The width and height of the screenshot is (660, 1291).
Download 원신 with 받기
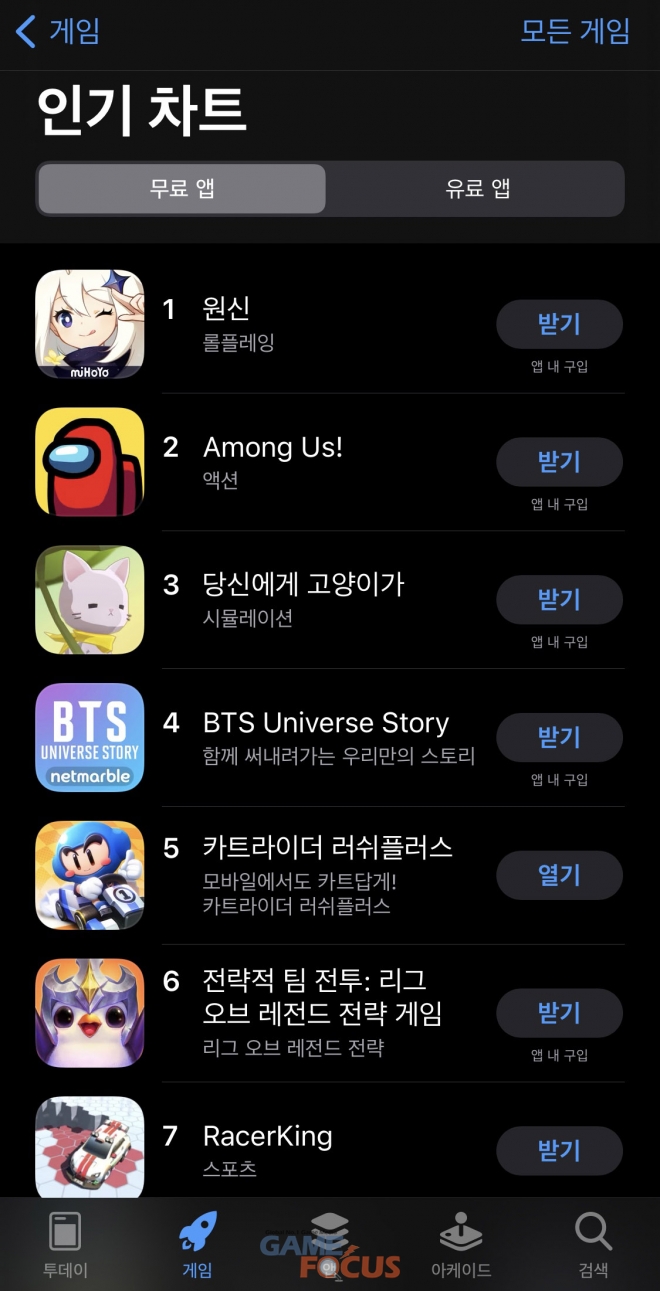[x=559, y=324]
